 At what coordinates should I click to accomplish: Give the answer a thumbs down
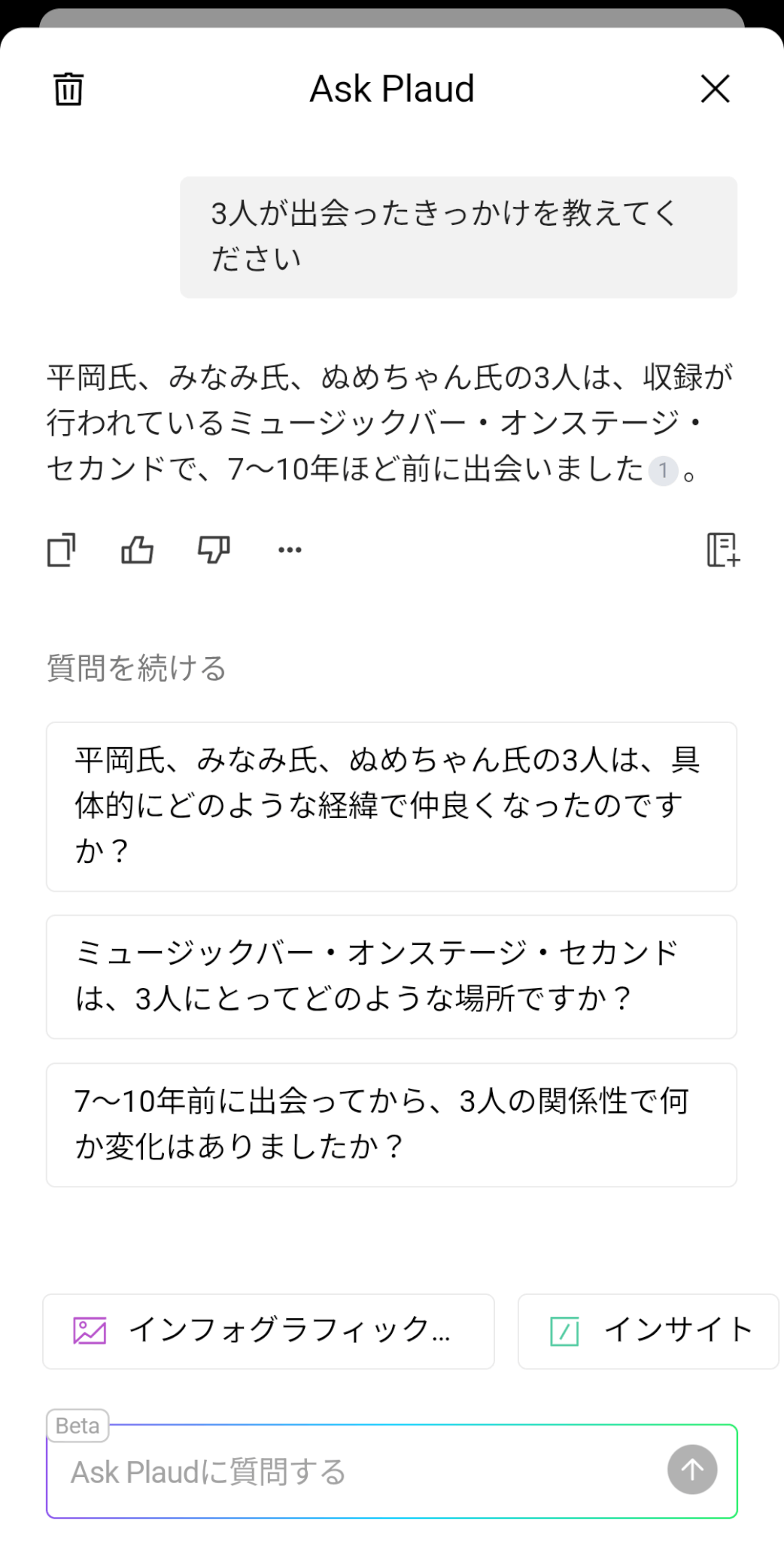[x=214, y=549]
